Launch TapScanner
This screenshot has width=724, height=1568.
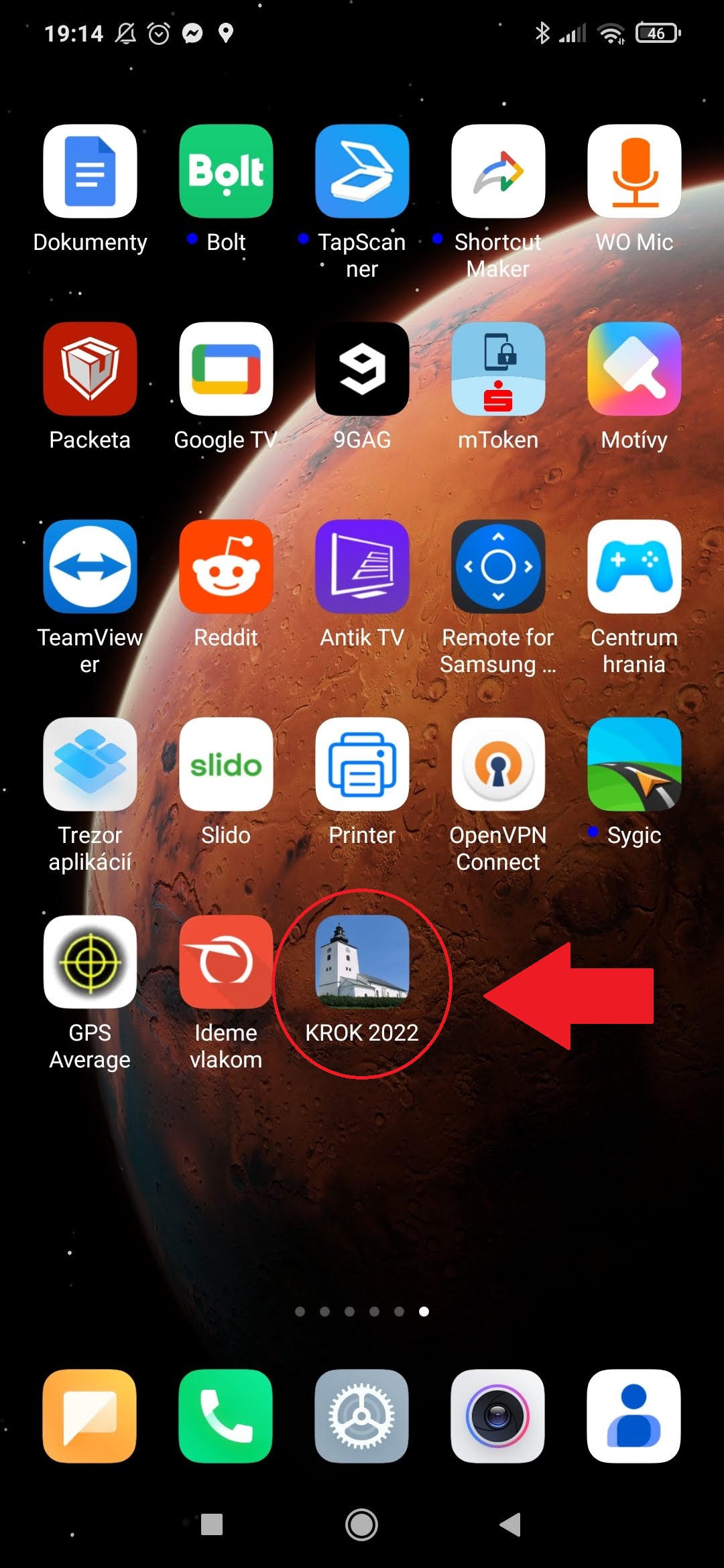point(362,172)
